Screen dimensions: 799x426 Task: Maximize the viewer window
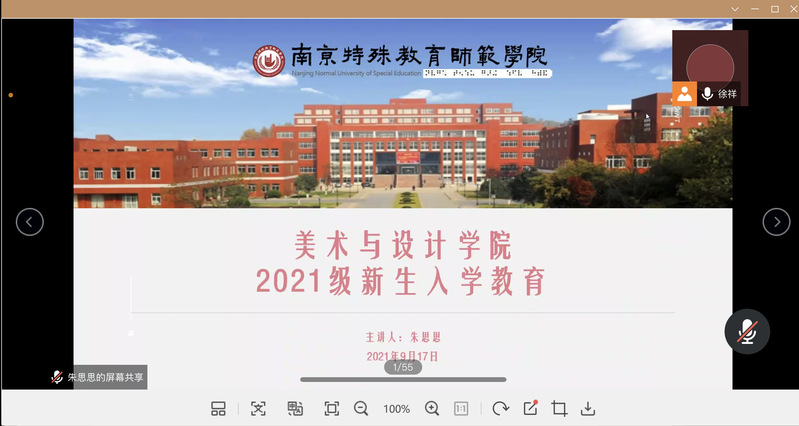point(774,8)
